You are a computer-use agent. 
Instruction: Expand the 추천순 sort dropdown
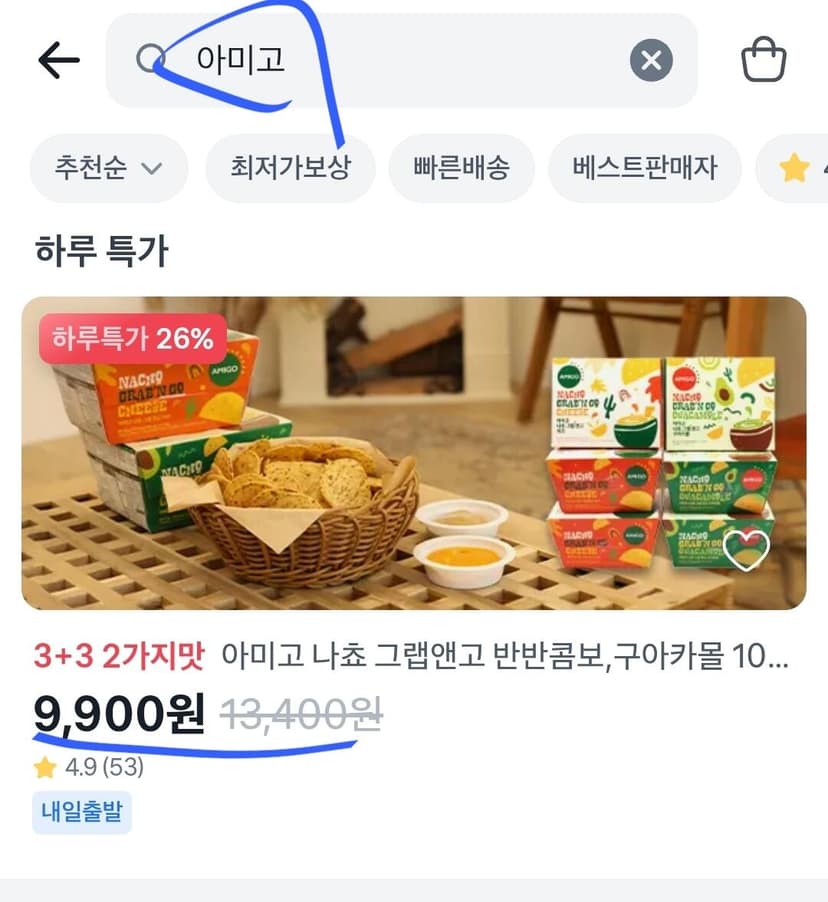(x=109, y=168)
